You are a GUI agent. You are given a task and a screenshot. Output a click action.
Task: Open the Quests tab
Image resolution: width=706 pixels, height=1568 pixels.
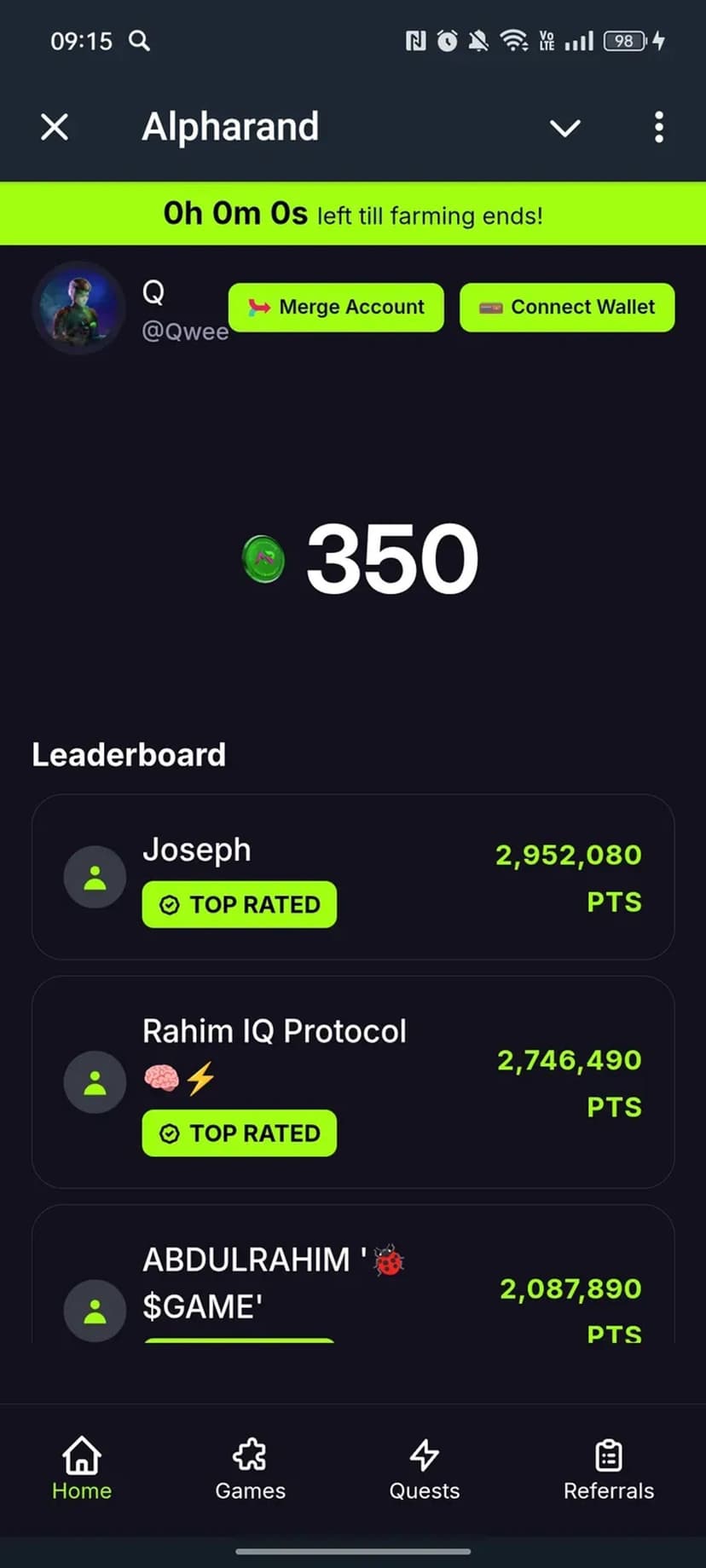(x=425, y=1467)
